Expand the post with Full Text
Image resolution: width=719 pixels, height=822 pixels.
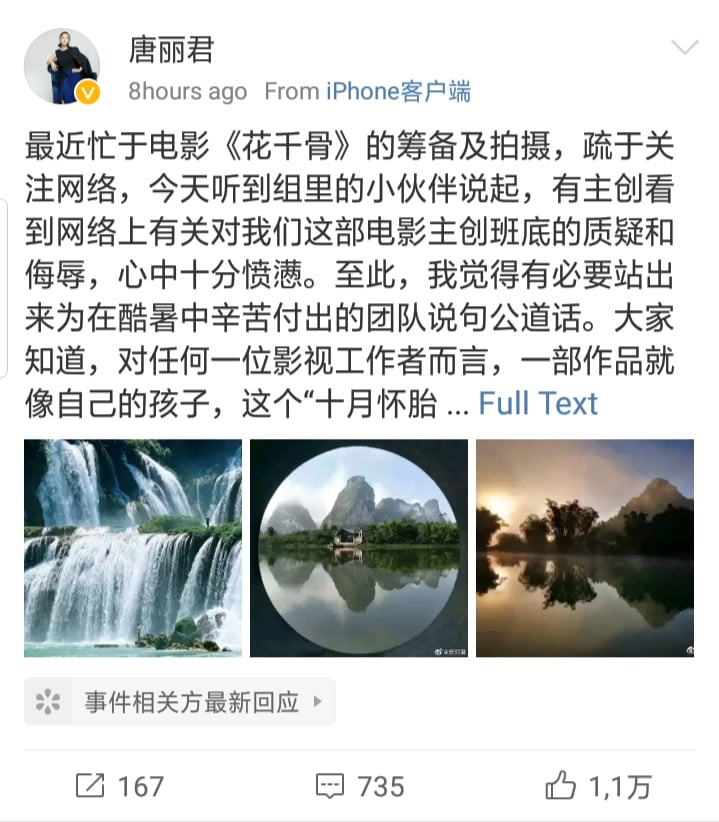[538, 403]
